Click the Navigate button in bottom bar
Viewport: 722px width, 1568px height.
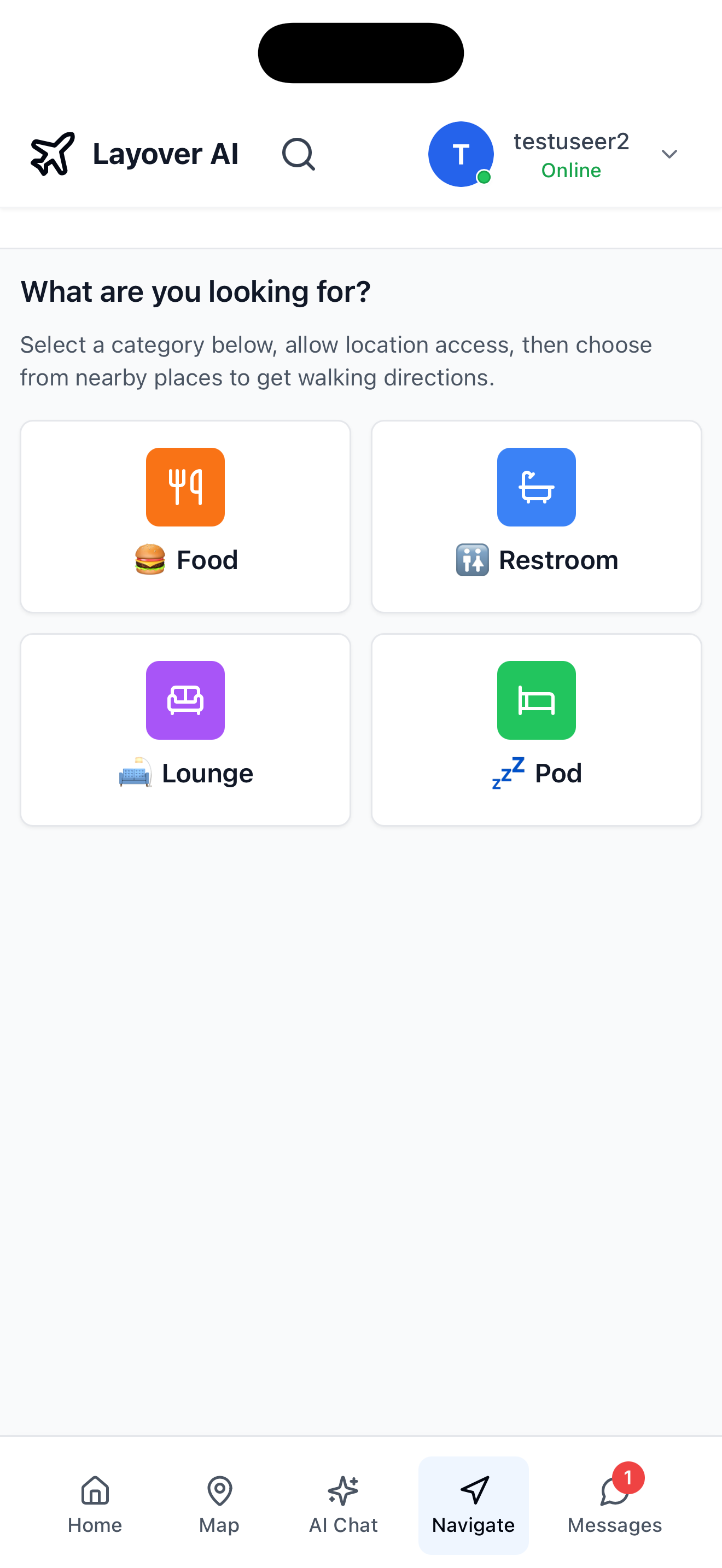pos(473,1503)
